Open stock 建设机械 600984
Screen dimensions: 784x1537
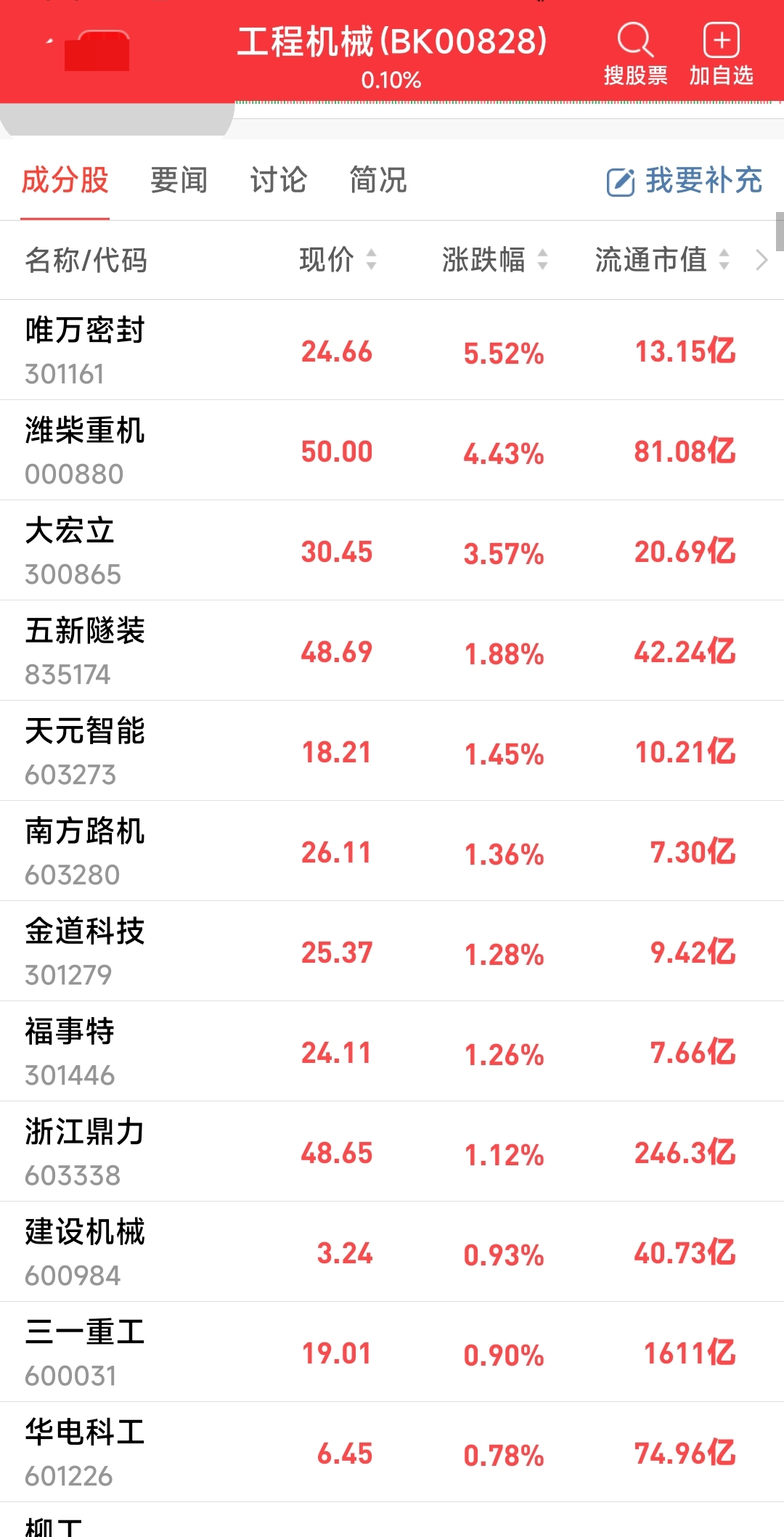tap(392, 1252)
